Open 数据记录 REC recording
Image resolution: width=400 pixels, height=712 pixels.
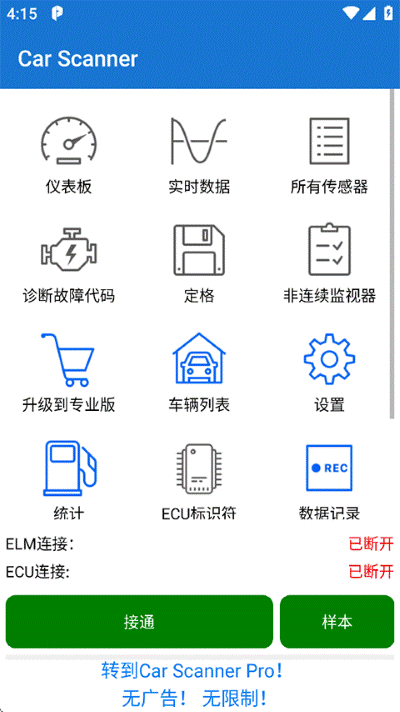(x=329, y=480)
